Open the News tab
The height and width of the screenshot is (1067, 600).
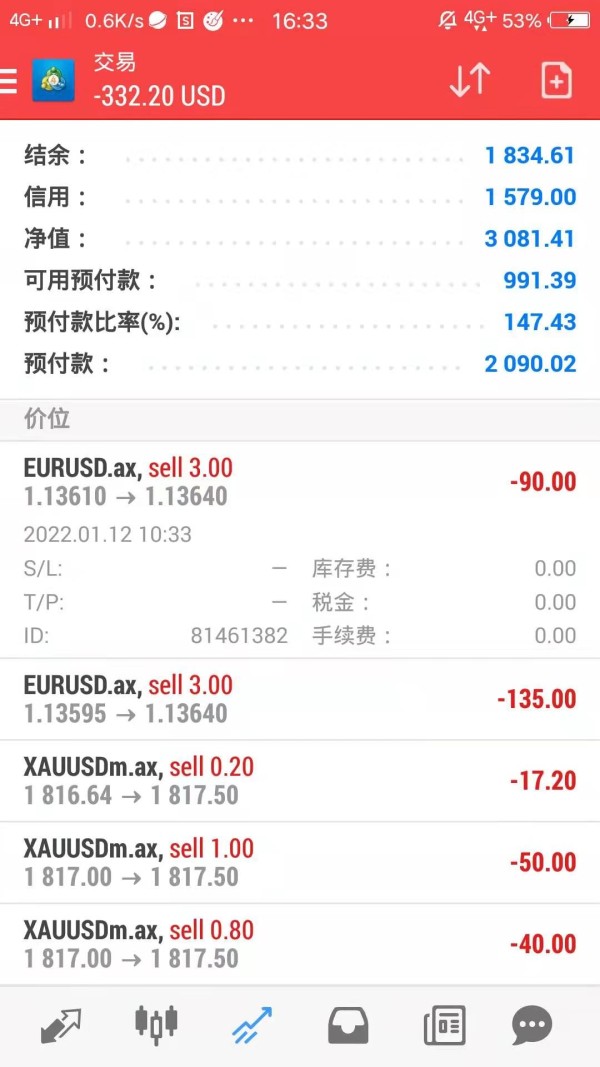pos(444,1025)
